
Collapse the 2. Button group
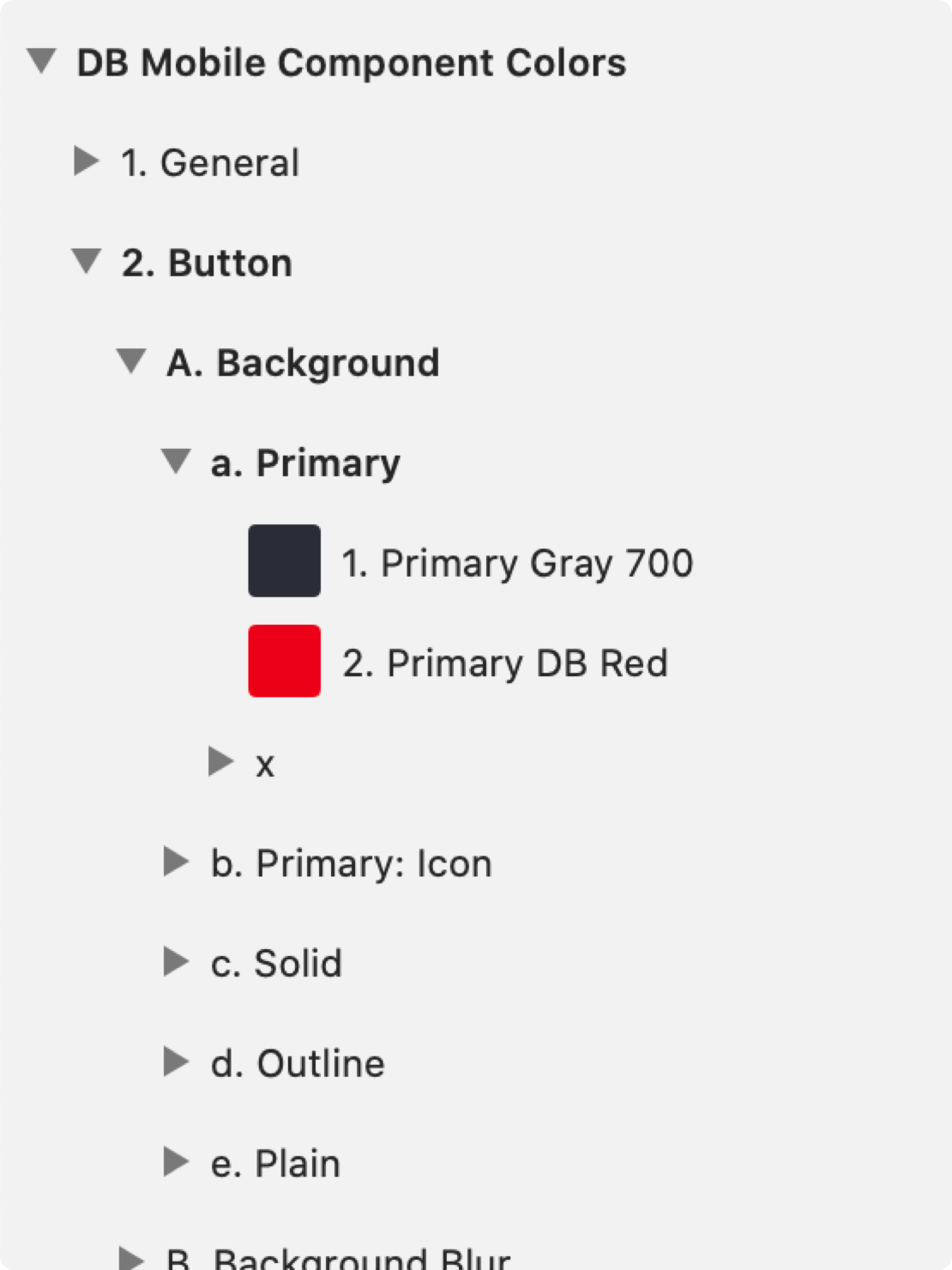tap(87, 262)
